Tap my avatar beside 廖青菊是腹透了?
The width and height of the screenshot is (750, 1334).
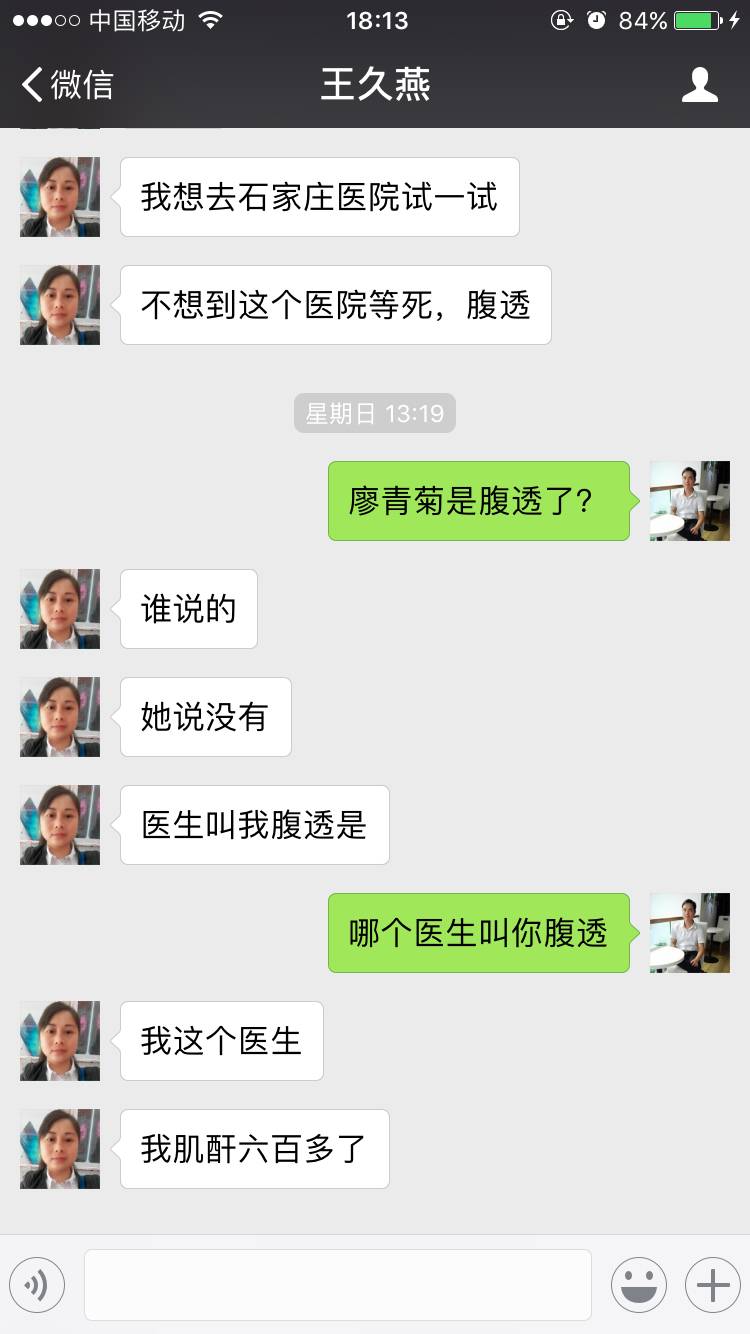pos(689,501)
